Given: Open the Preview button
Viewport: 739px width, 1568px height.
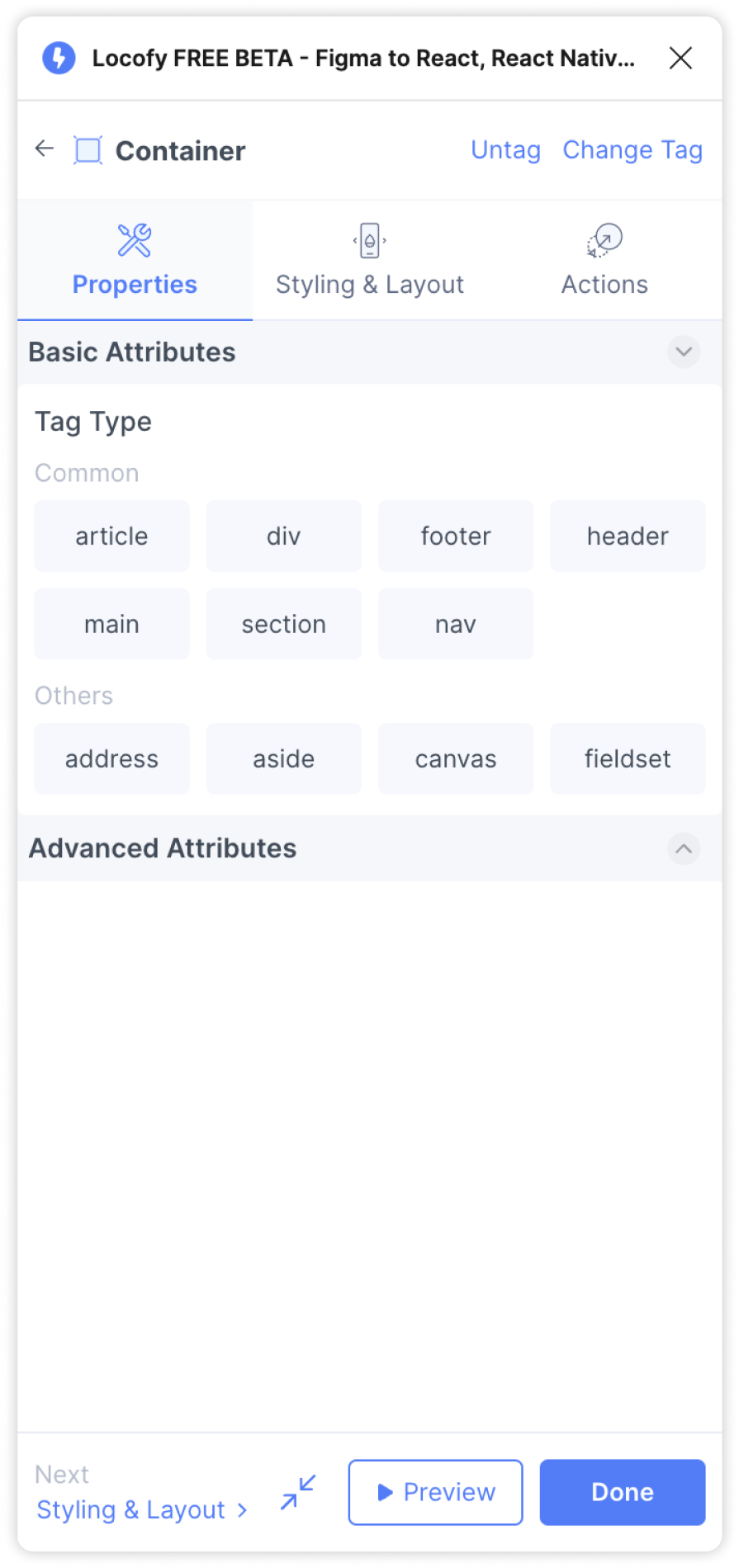Looking at the screenshot, I should (435, 1492).
